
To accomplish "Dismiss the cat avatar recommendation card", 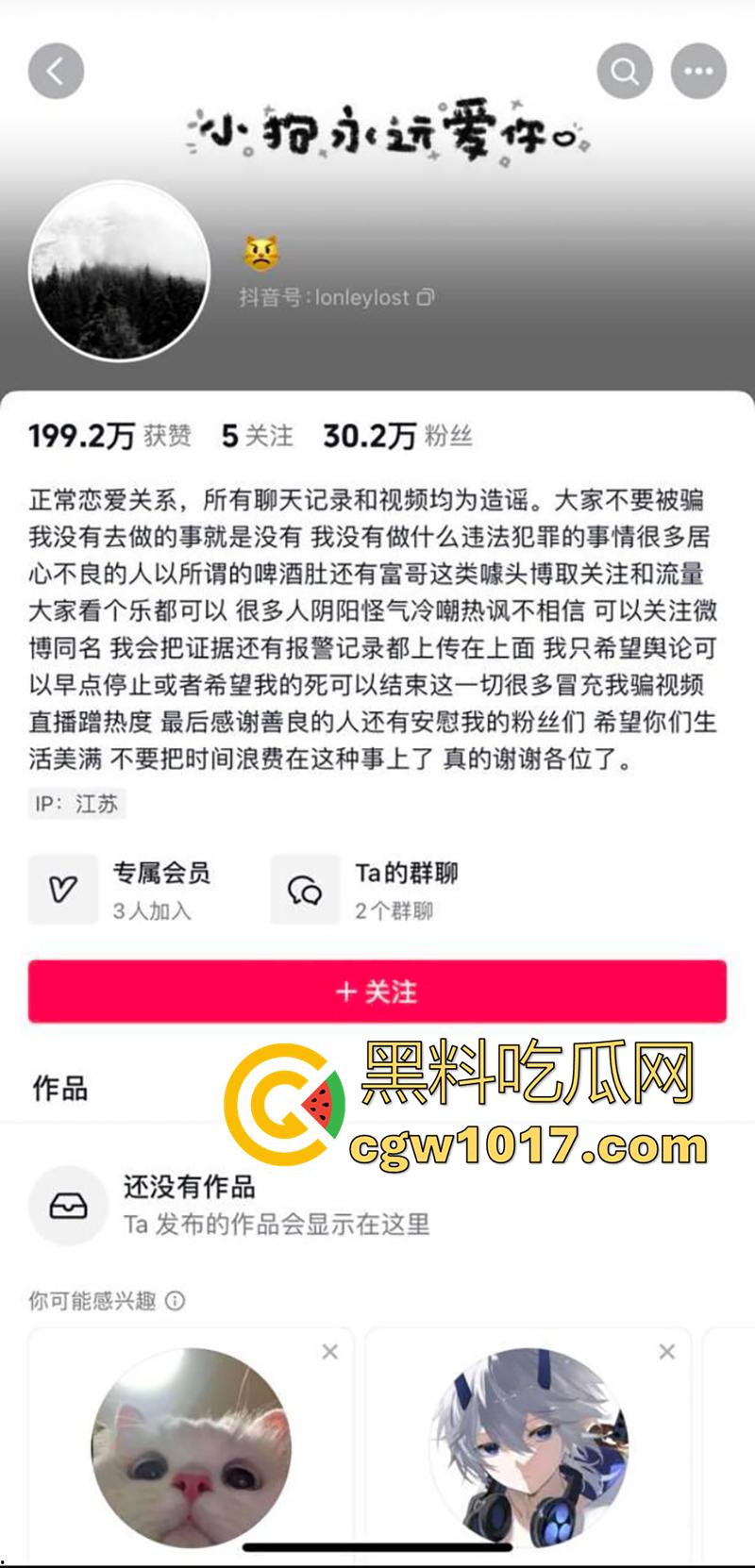I will (329, 1352).
